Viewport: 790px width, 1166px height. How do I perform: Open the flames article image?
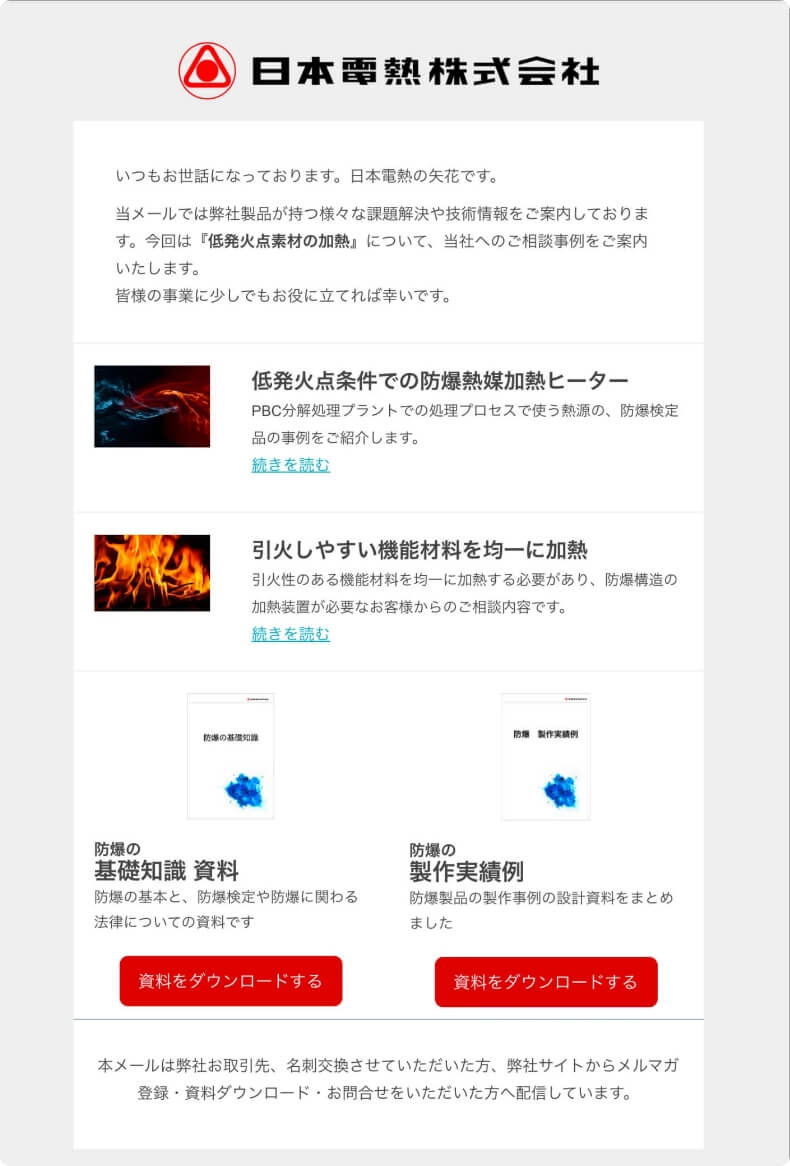pos(152,573)
